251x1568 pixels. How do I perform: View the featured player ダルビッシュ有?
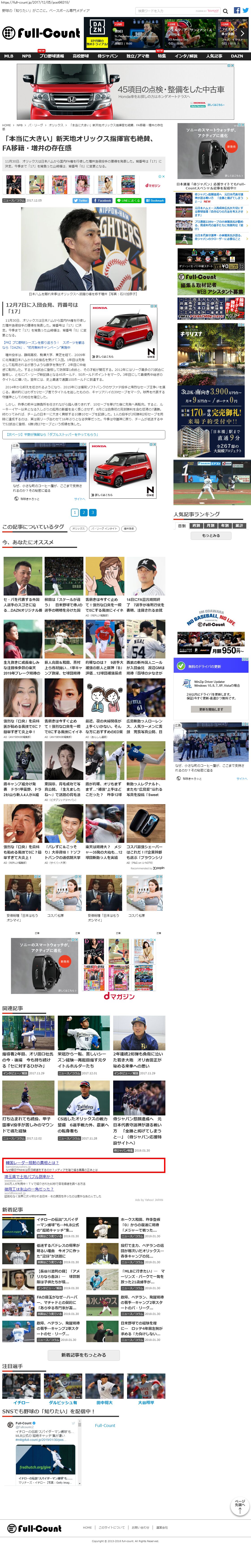click(x=63, y=1402)
